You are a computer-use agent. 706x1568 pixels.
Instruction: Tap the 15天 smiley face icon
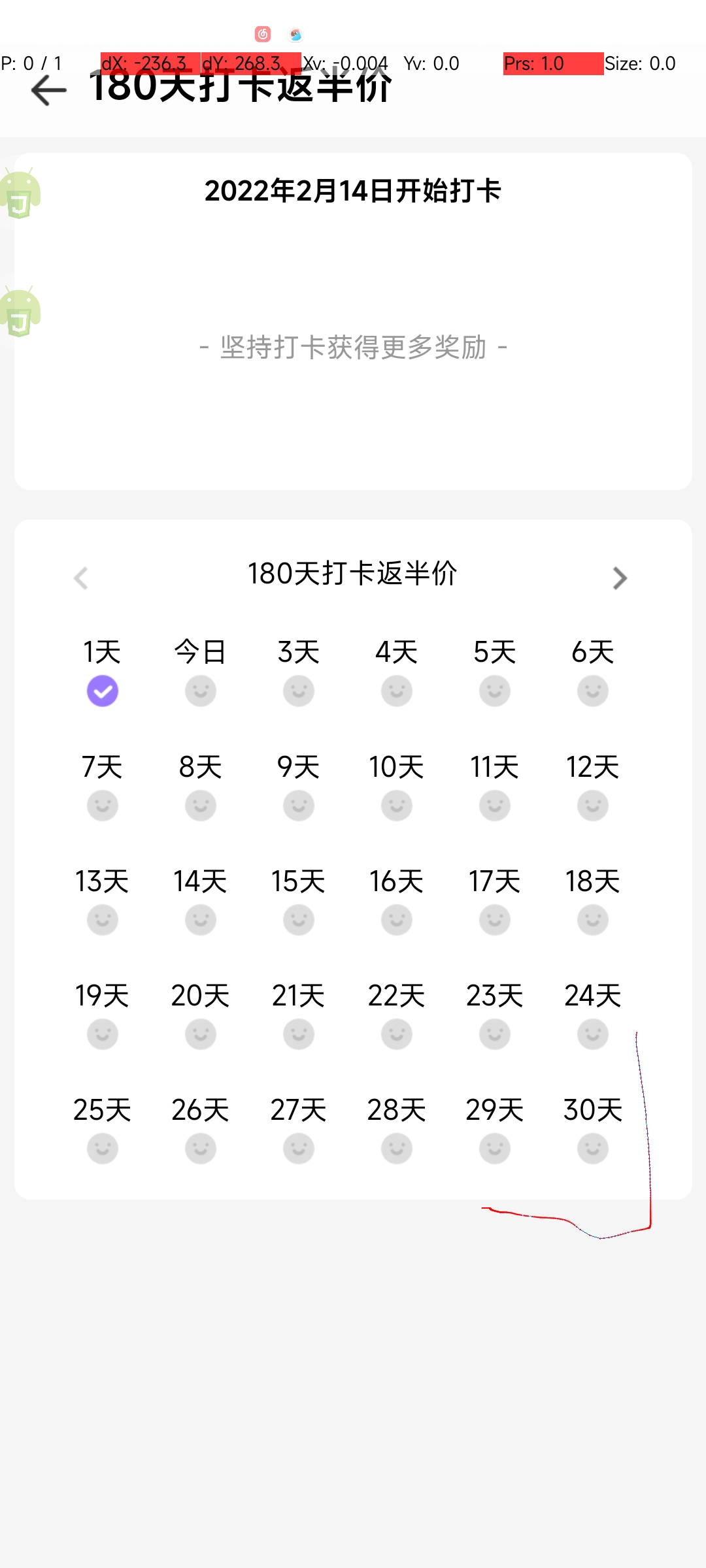point(298,919)
